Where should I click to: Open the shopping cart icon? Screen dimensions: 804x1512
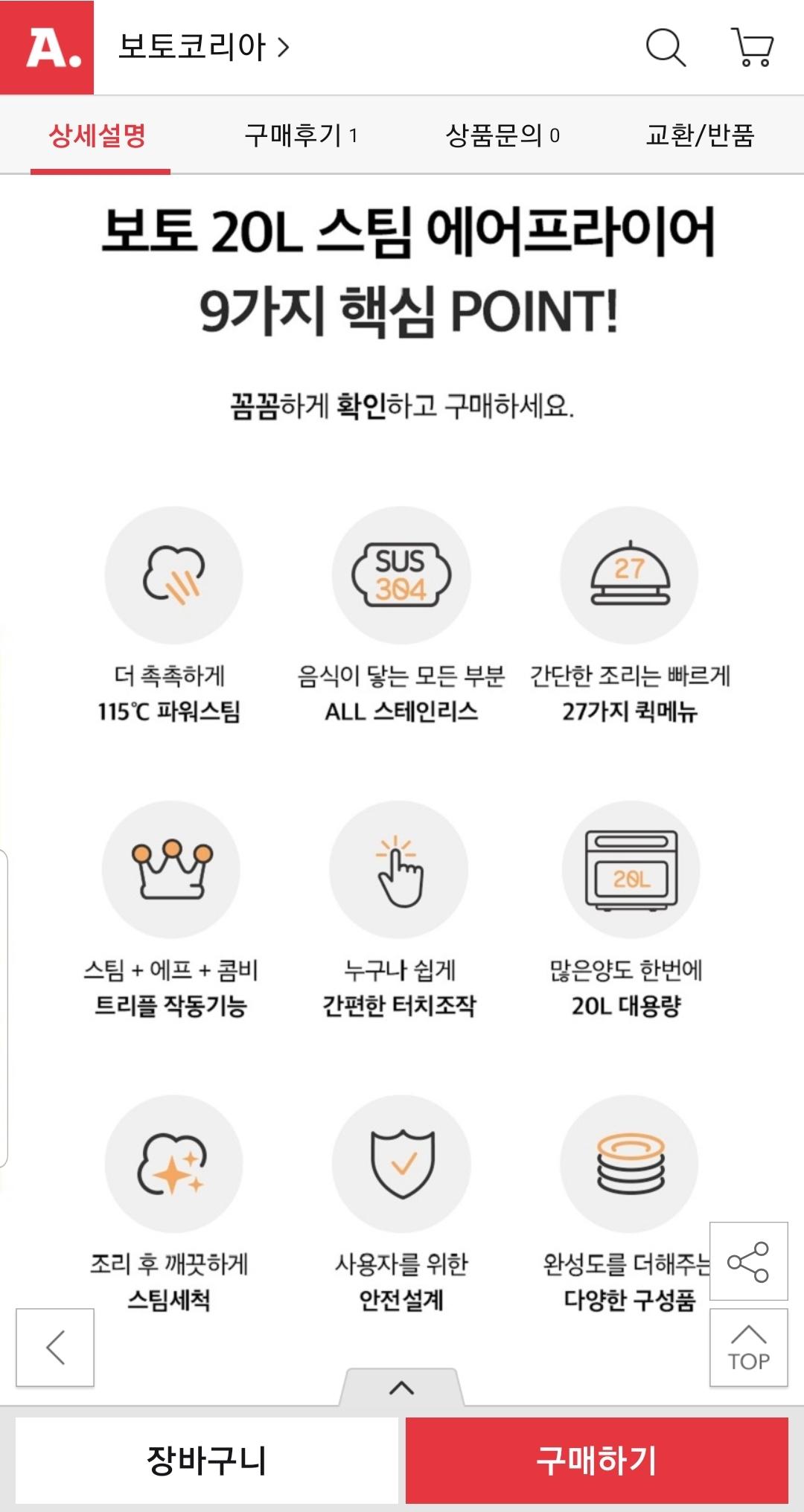tap(753, 48)
